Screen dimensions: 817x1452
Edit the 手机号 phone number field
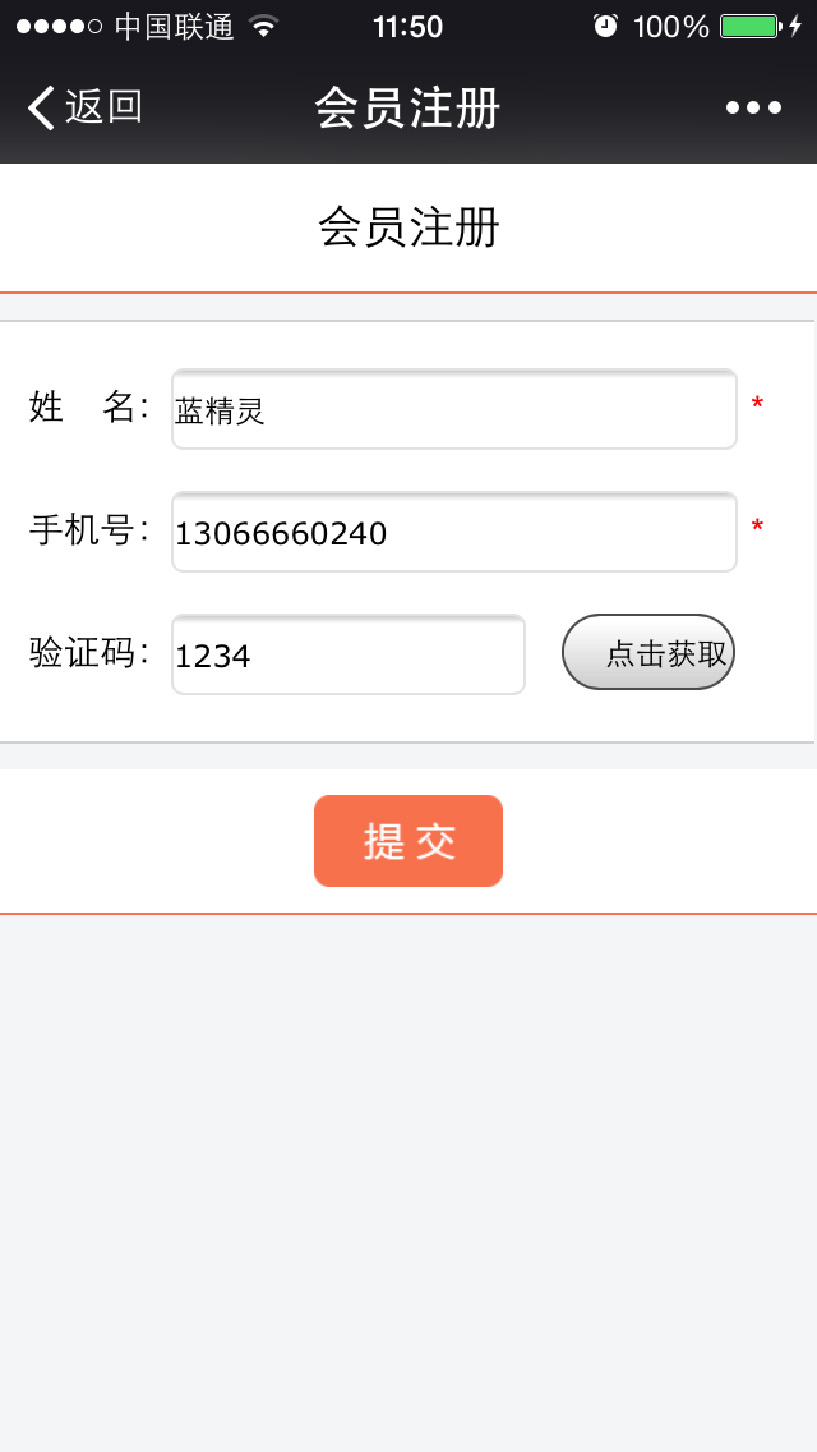click(454, 532)
